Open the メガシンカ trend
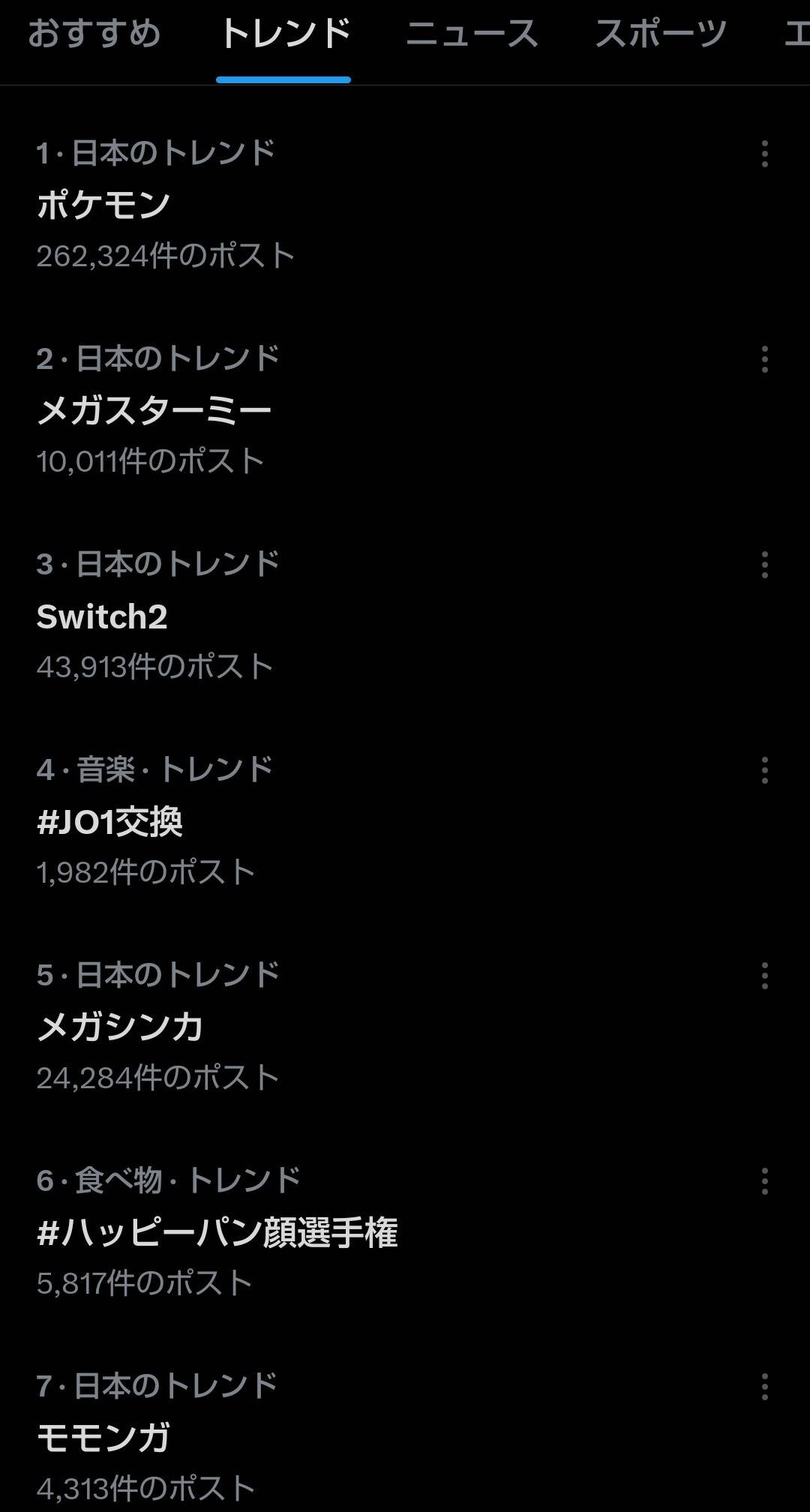This screenshot has width=810, height=1512. click(120, 1027)
